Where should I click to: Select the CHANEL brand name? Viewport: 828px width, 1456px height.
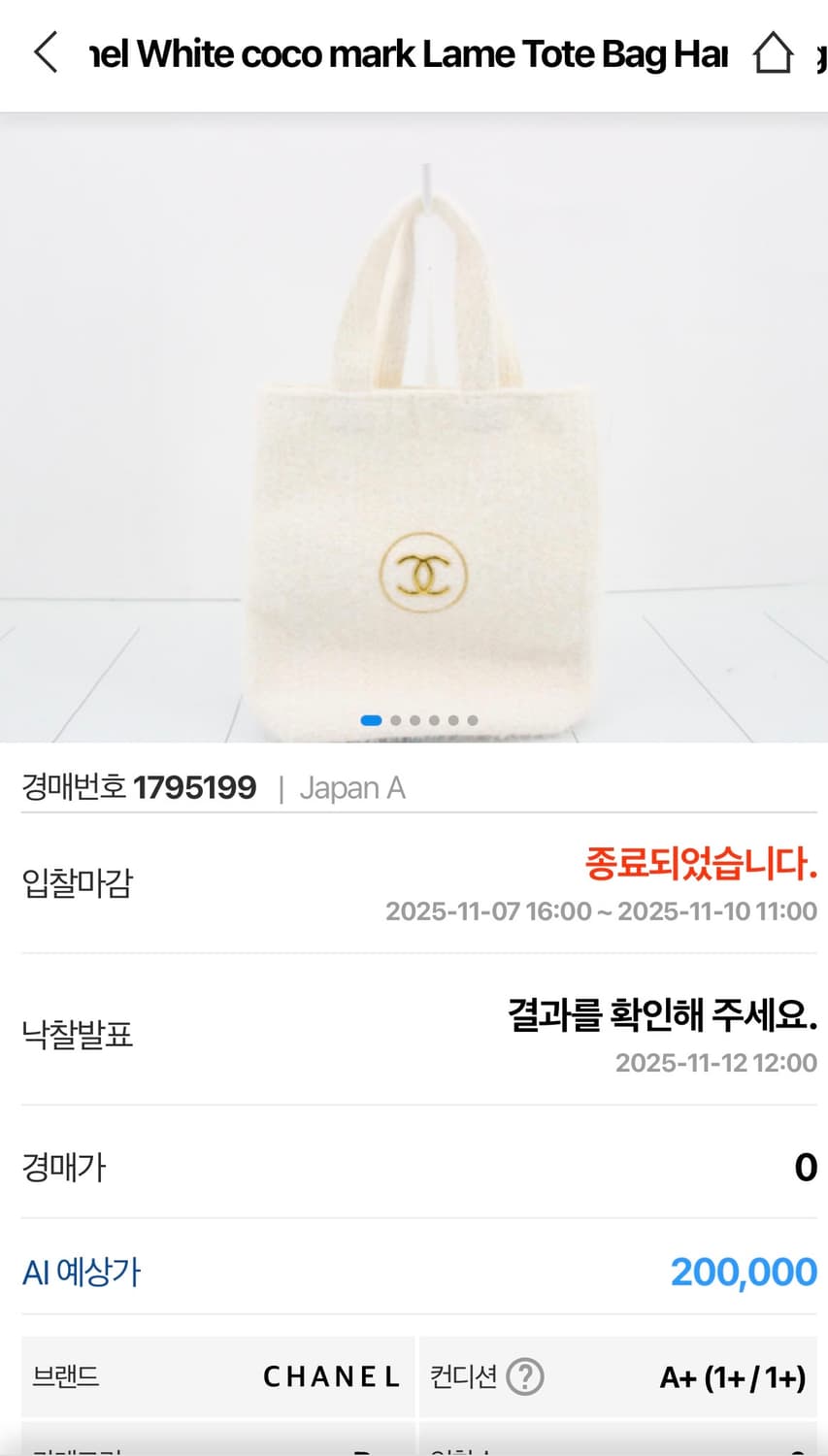coord(332,1375)
